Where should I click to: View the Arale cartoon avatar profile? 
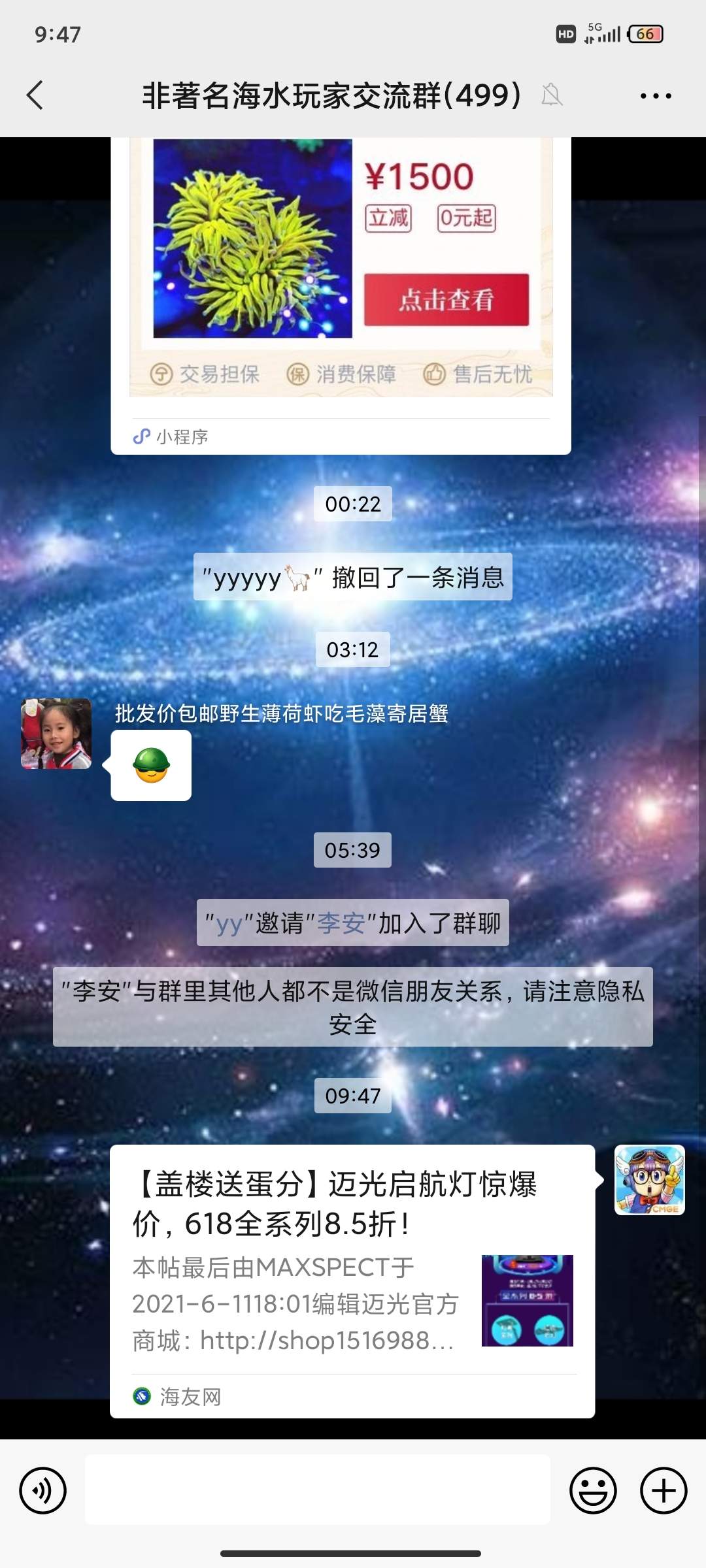(649, 1180)
